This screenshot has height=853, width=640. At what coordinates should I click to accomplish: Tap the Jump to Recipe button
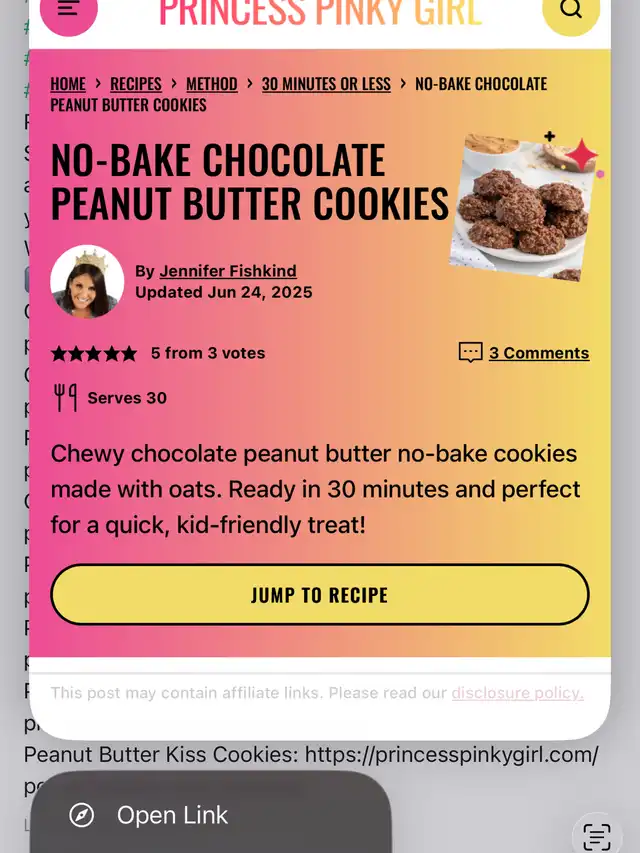(x=319, y=595)
